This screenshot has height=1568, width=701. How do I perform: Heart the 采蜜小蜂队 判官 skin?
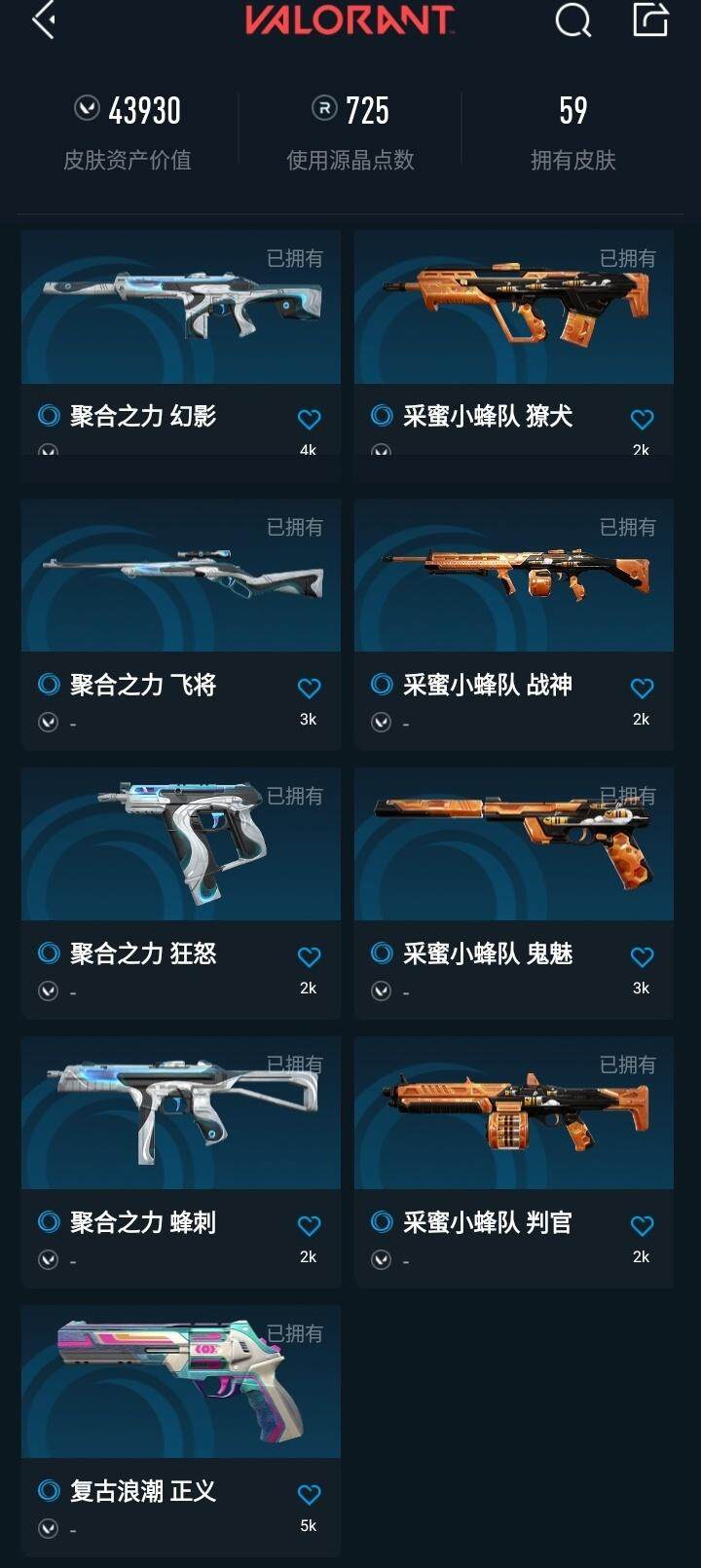point(642,1226)
